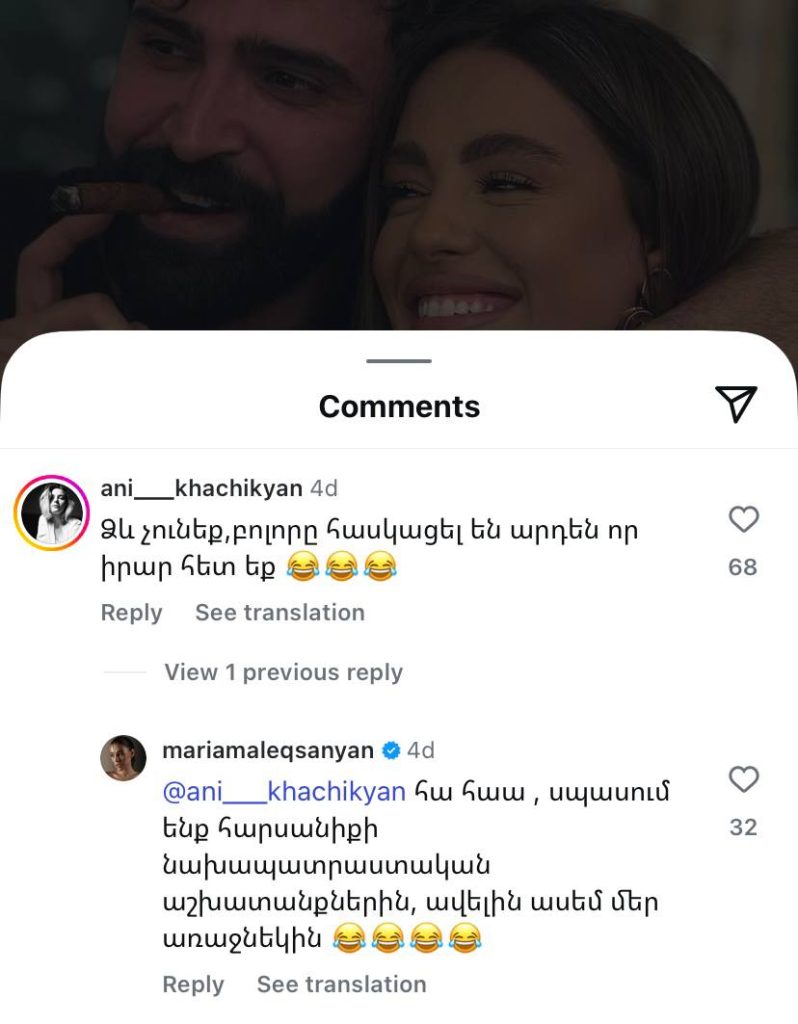The height and width of the screenshot is (1024, 798).
Task: Reply to mariamaleqsanyan's comment
Action: (193, 984)
